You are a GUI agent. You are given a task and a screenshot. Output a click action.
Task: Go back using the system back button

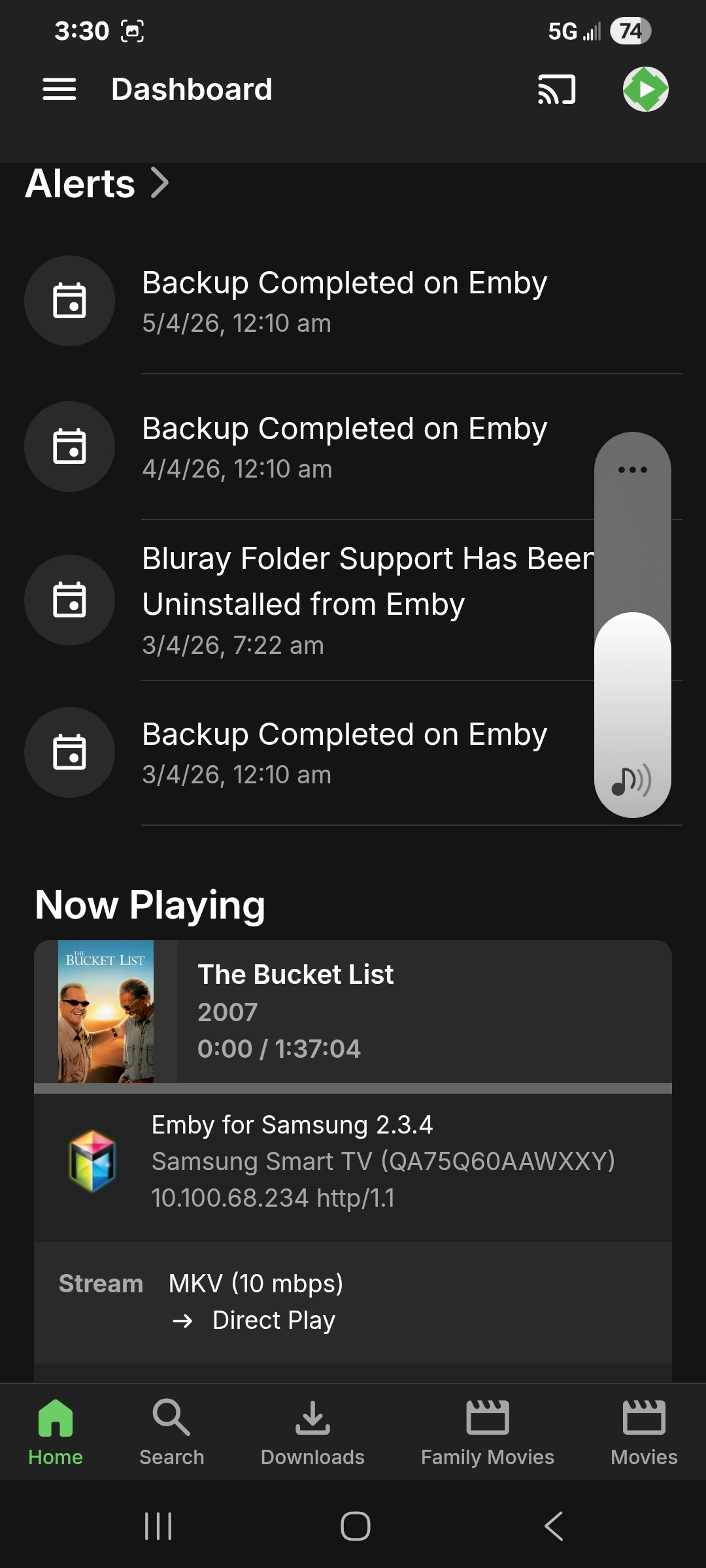pos(553,1526)
